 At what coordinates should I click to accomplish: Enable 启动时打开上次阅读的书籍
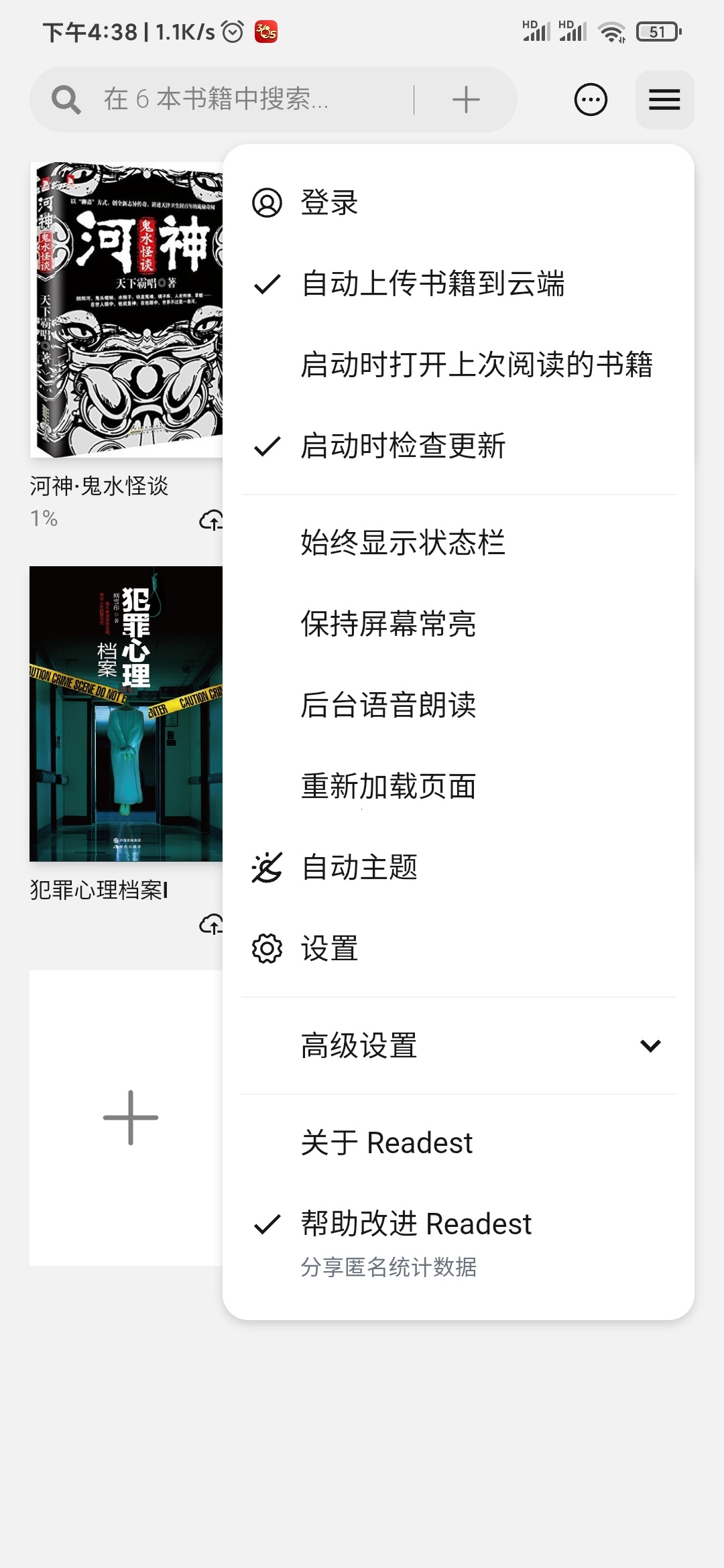(x=476, y=365)
